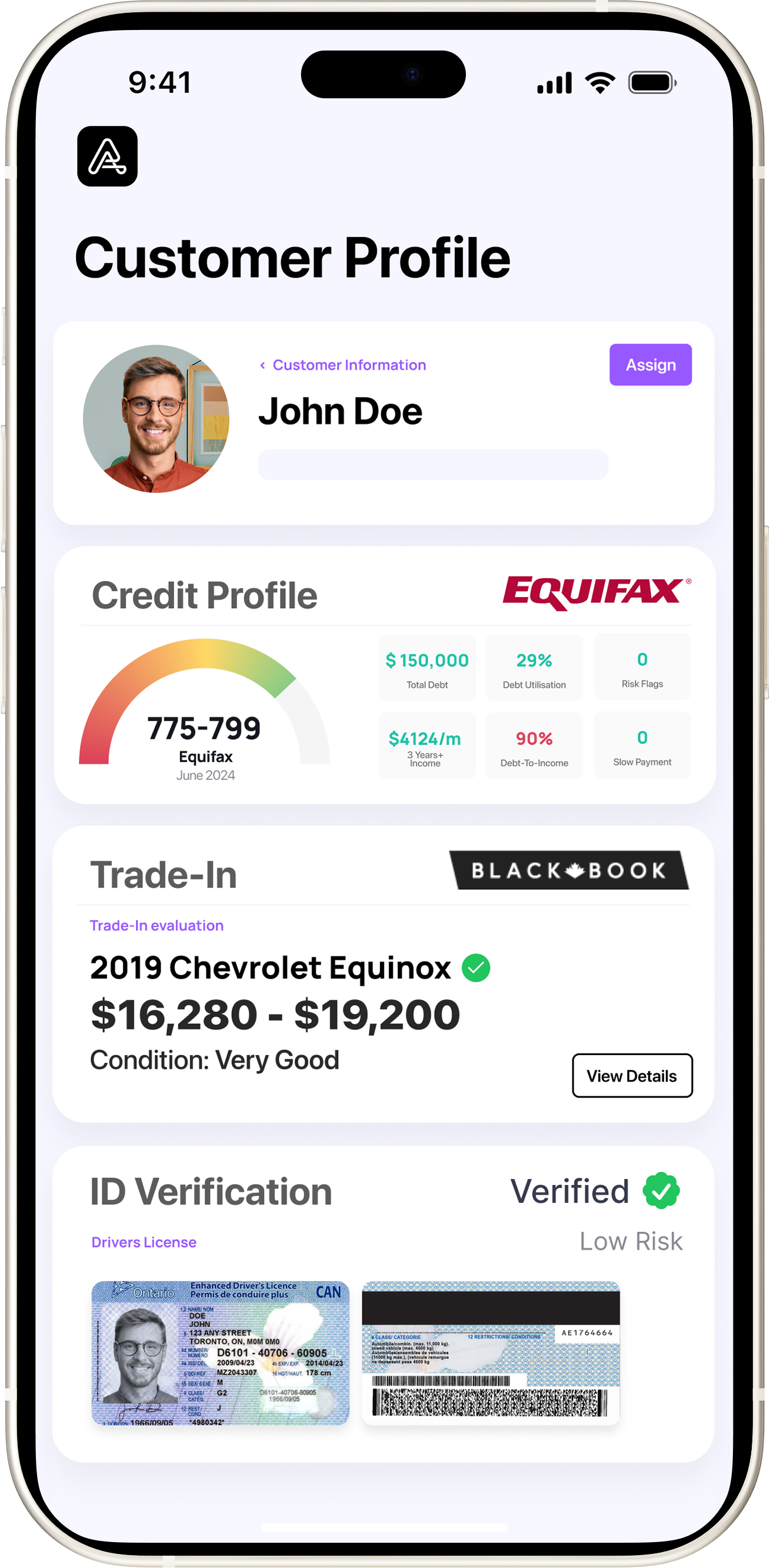This screenshot has height=1568, width=770.
Task: Click the Trade-In evaluation label
Action: point(156,925)
